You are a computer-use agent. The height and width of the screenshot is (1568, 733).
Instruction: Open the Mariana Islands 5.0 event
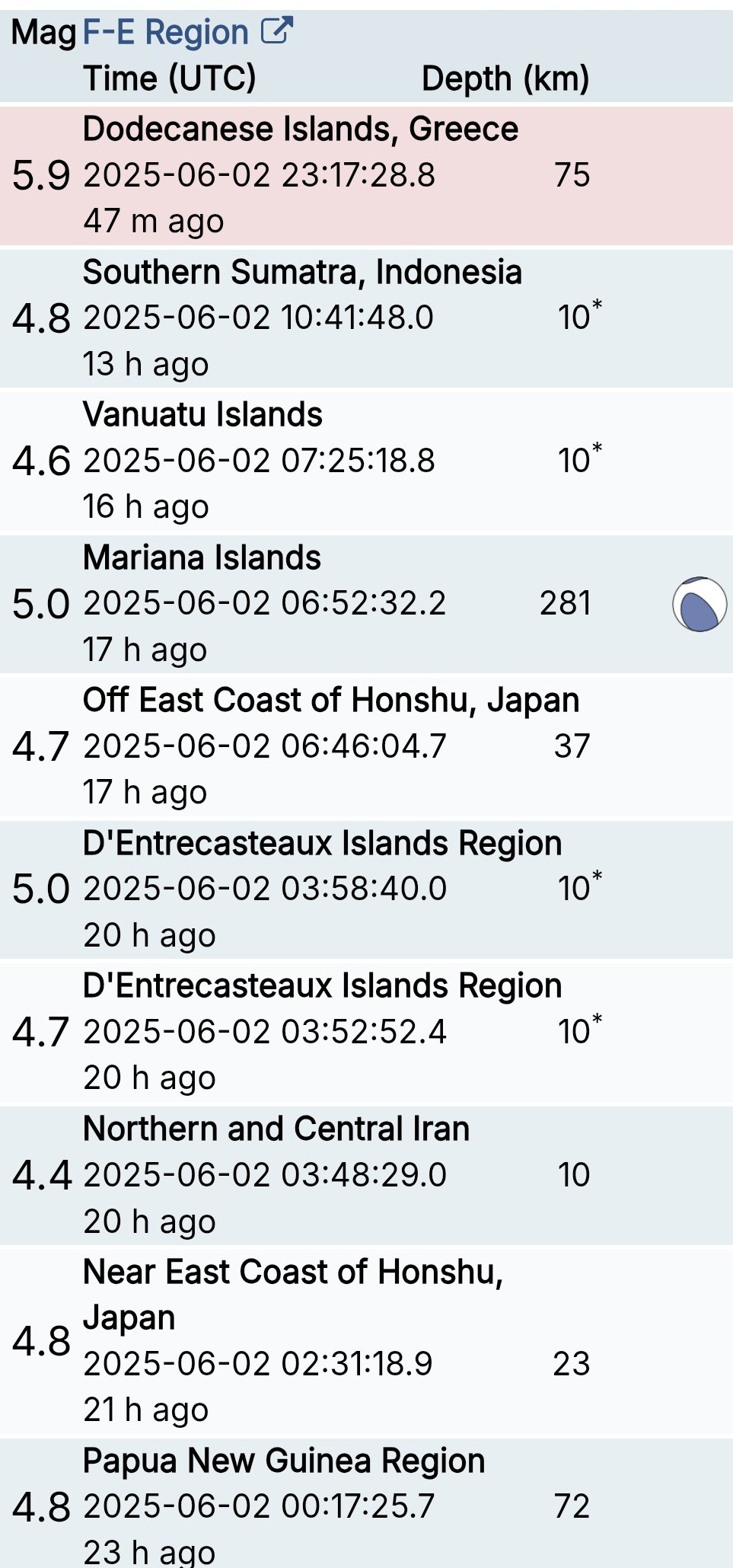click(x=366, y=604)
